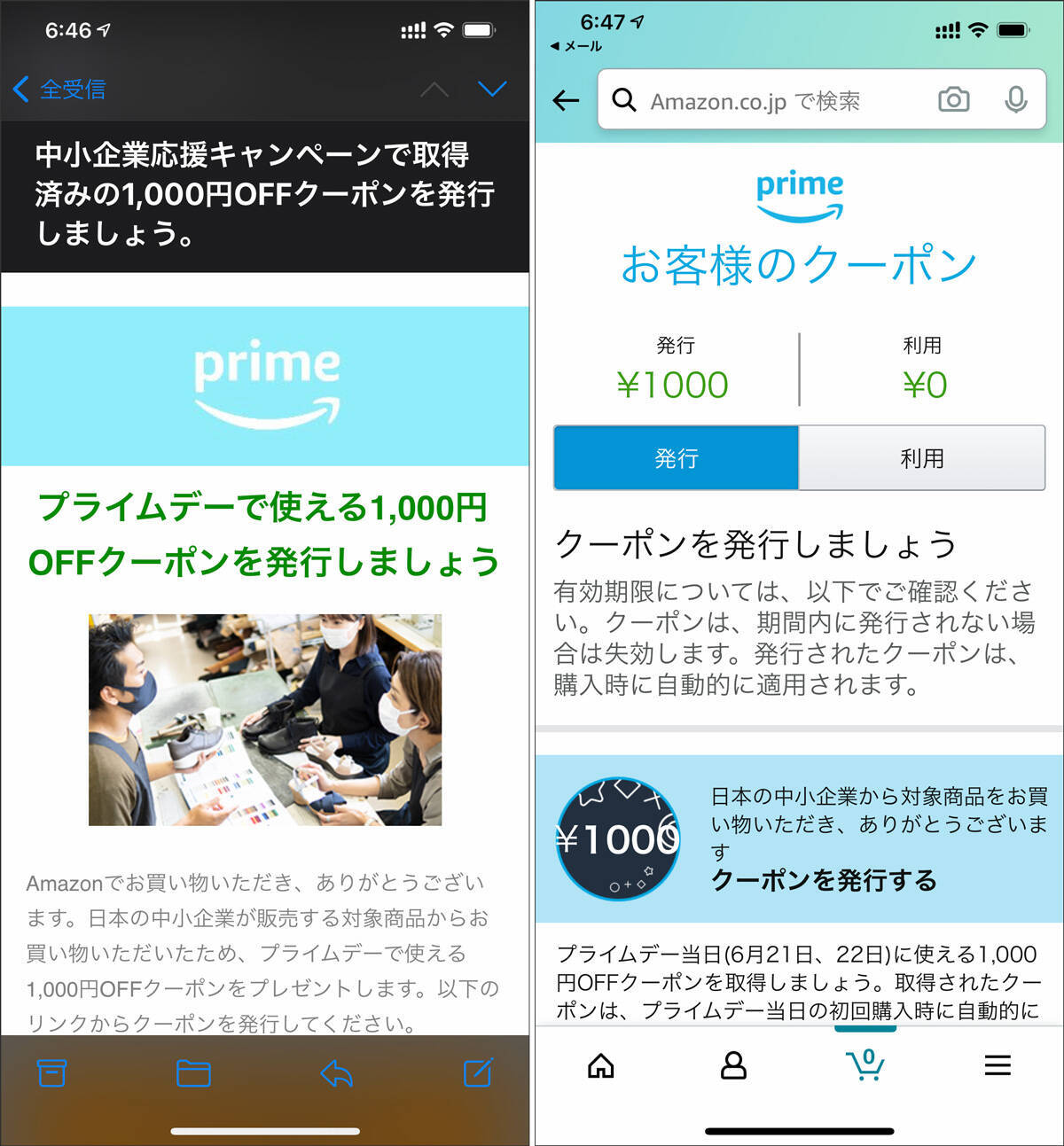Tap the Amazon back arrow
The height and width of the screenshot is (1146, 1064).
point(566,100)
